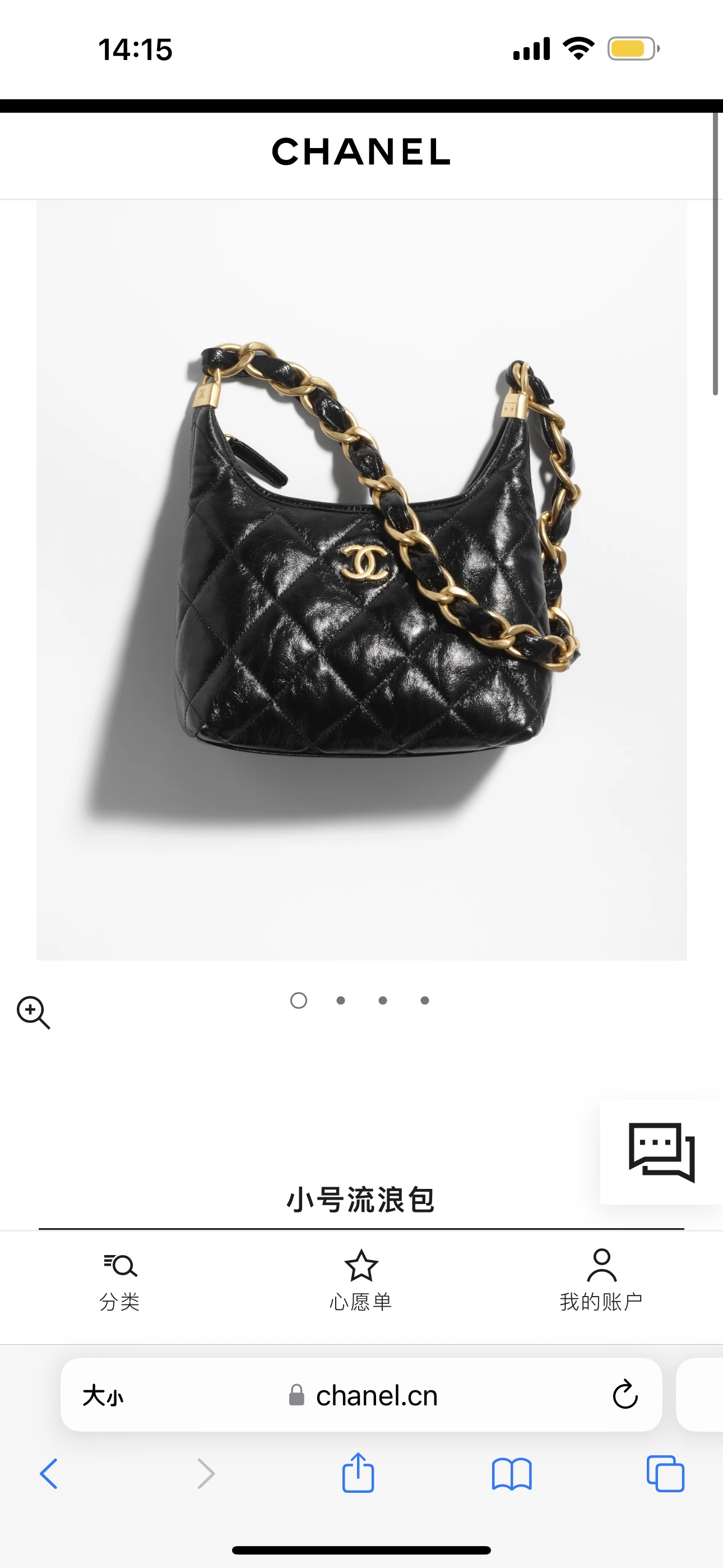The height and width of the screenshot is (1568, 723).
Task: Select the second image indicator dot
Action: coord(341,1000)
